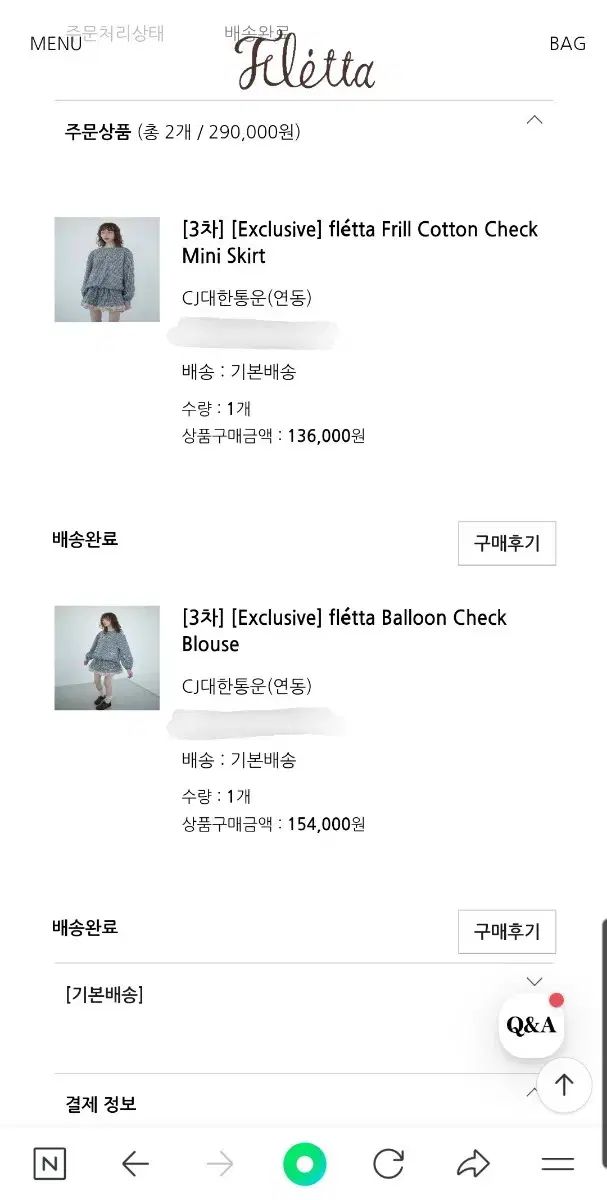Reload the current page

point(388,1163)
